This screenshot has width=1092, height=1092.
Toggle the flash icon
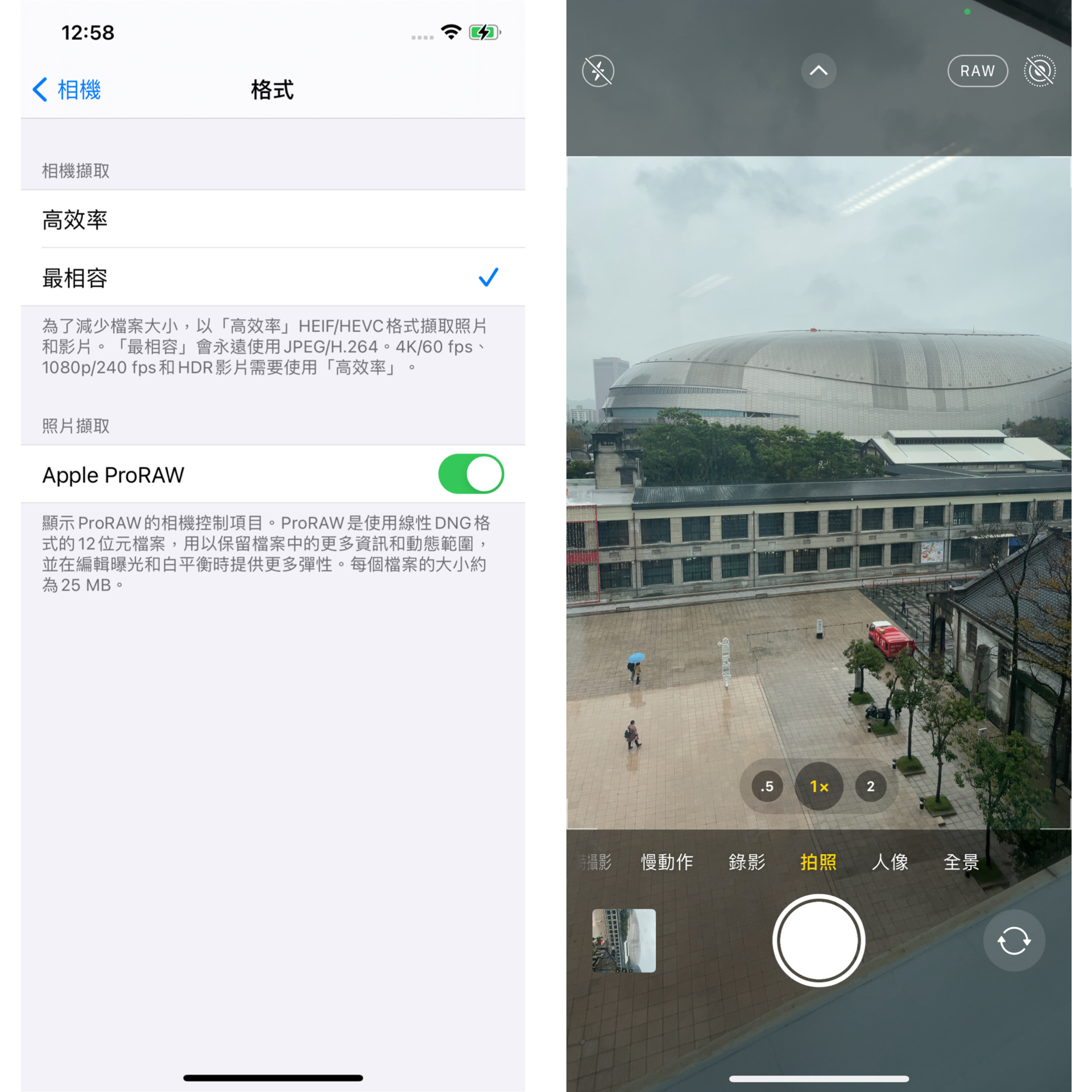tap(598, 71)
